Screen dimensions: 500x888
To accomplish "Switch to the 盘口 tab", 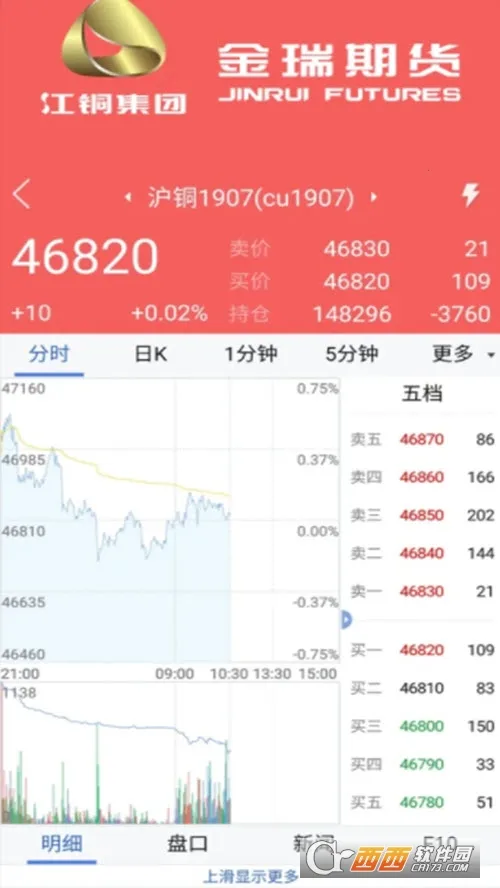I will 187,844.
